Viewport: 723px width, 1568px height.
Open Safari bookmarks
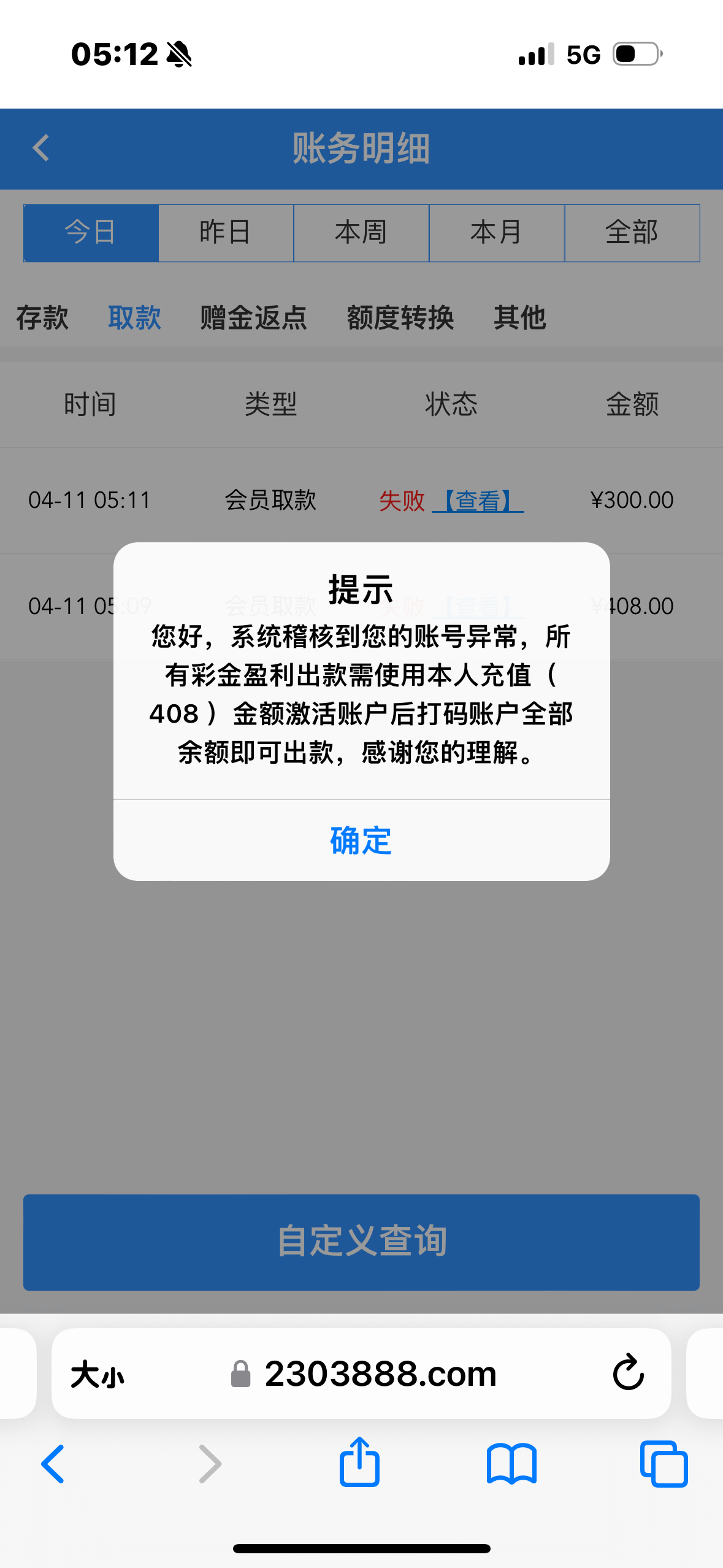click(x=511, y=1464)
